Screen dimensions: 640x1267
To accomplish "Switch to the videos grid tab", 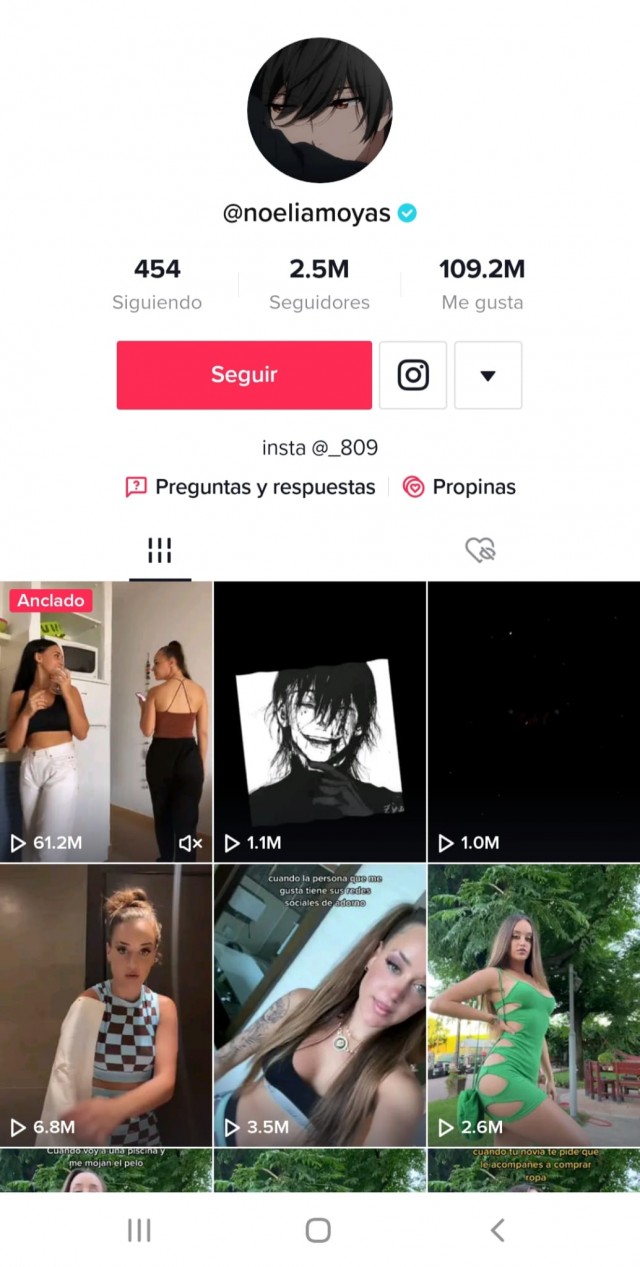I will [160, 550].
